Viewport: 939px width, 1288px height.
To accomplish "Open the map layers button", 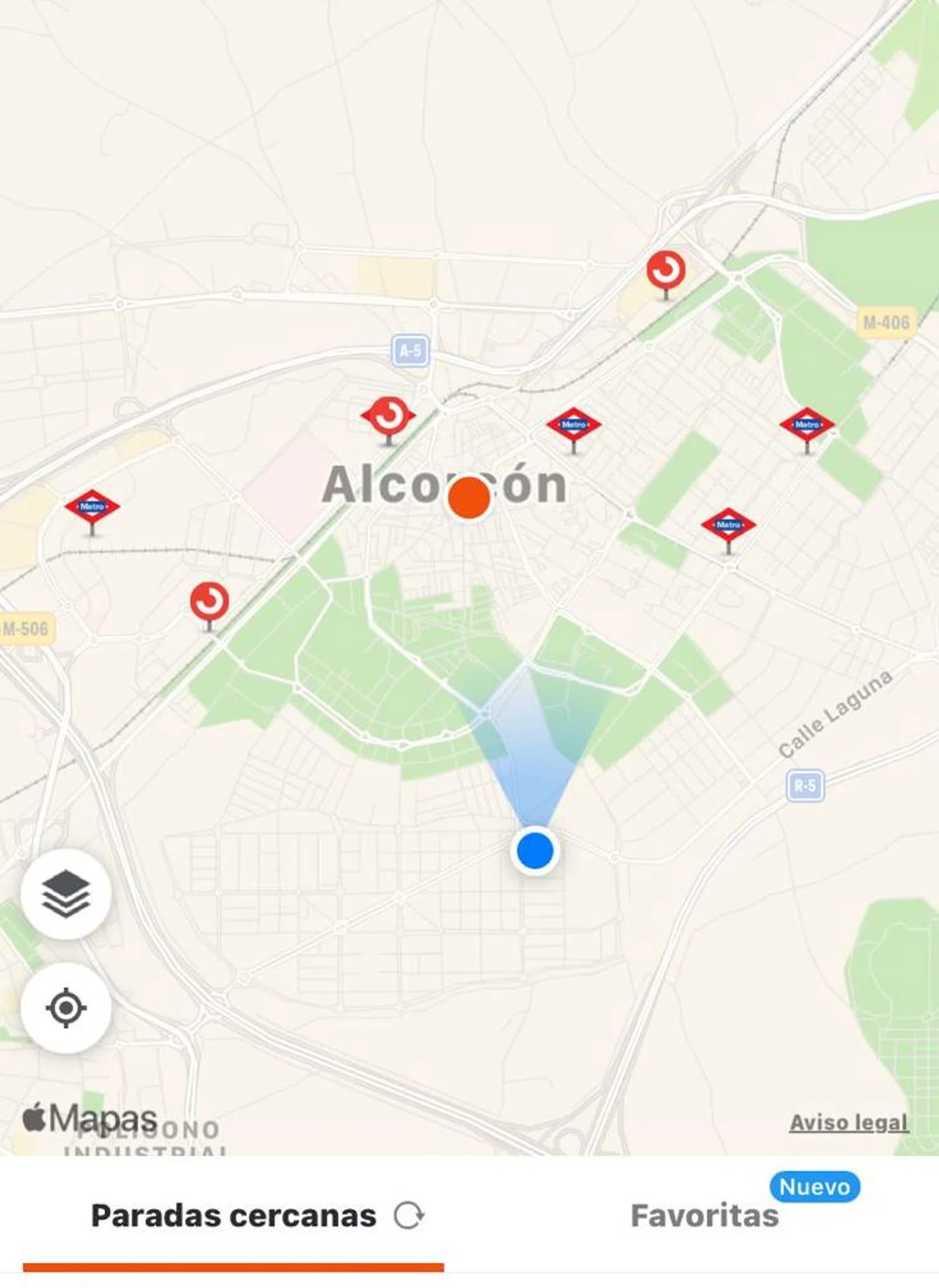I will pos(66,894).
